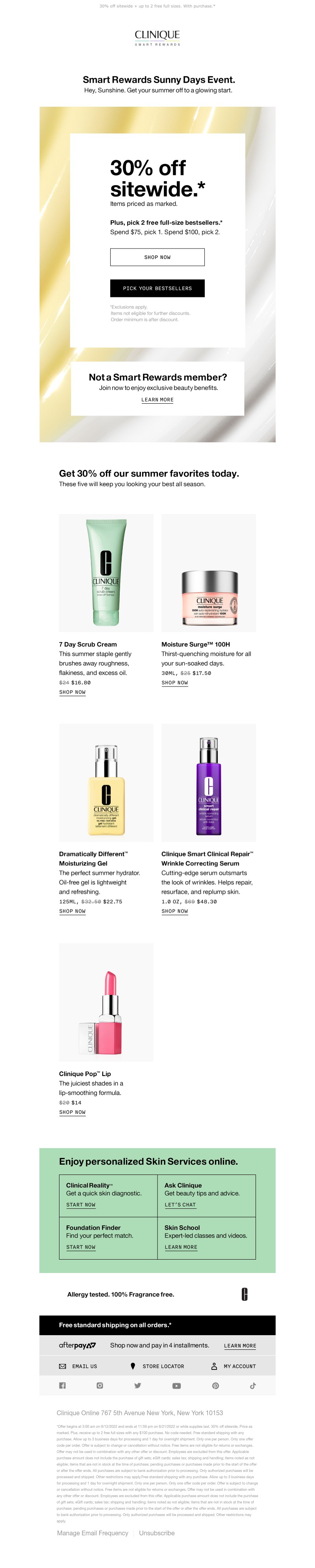Tap Unsubscribe link
Viewport: 315px width, 1568px height.
click(x=156, y=1533)
